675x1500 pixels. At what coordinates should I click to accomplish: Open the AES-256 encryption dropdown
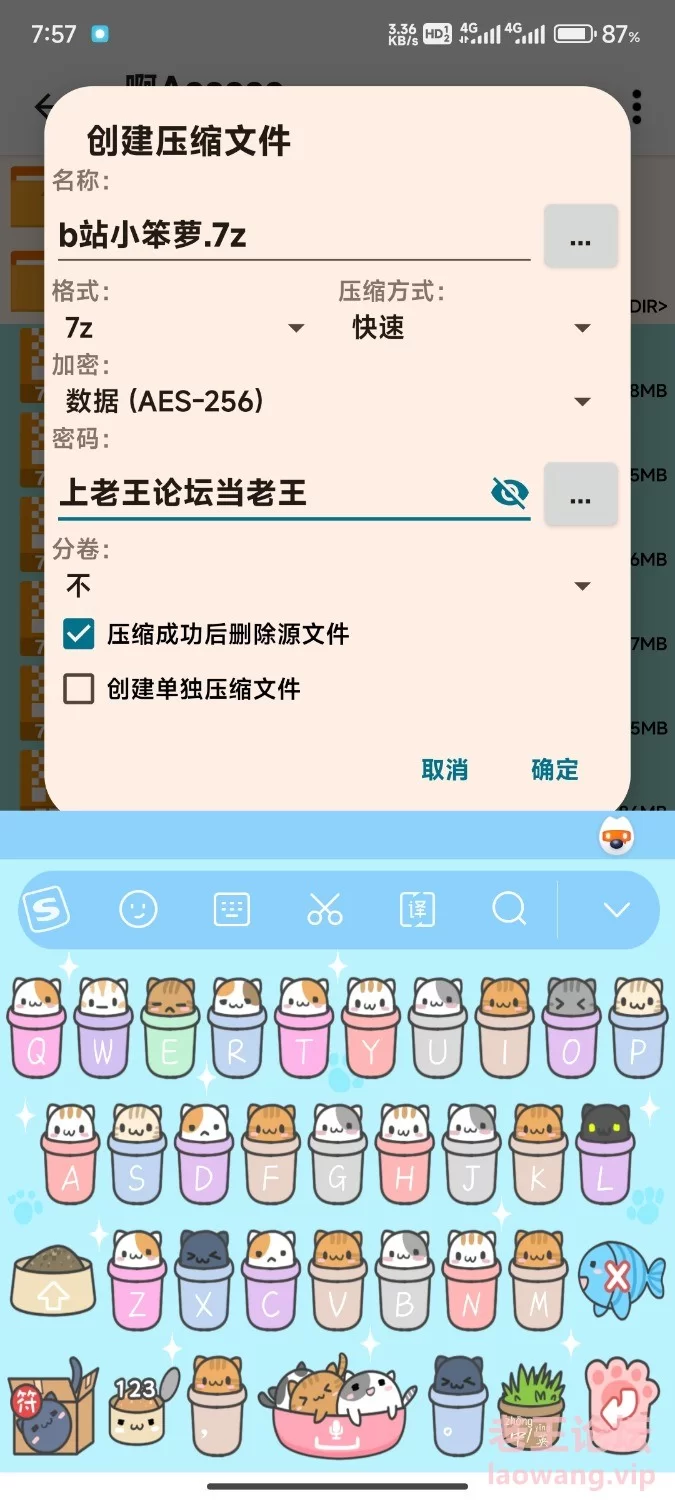[x=325, y=401]
